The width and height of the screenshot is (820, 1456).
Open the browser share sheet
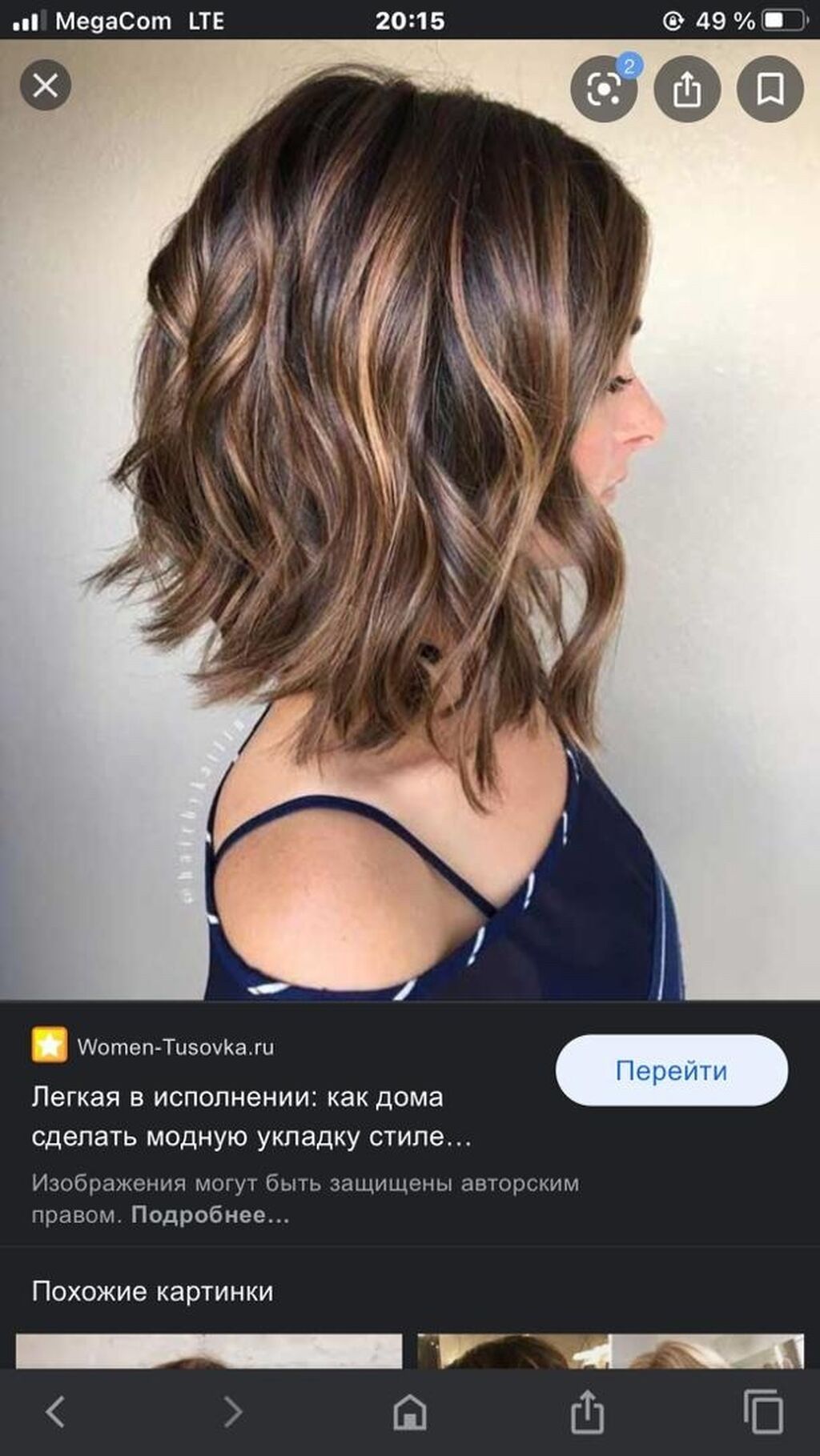click(587, 1411)
